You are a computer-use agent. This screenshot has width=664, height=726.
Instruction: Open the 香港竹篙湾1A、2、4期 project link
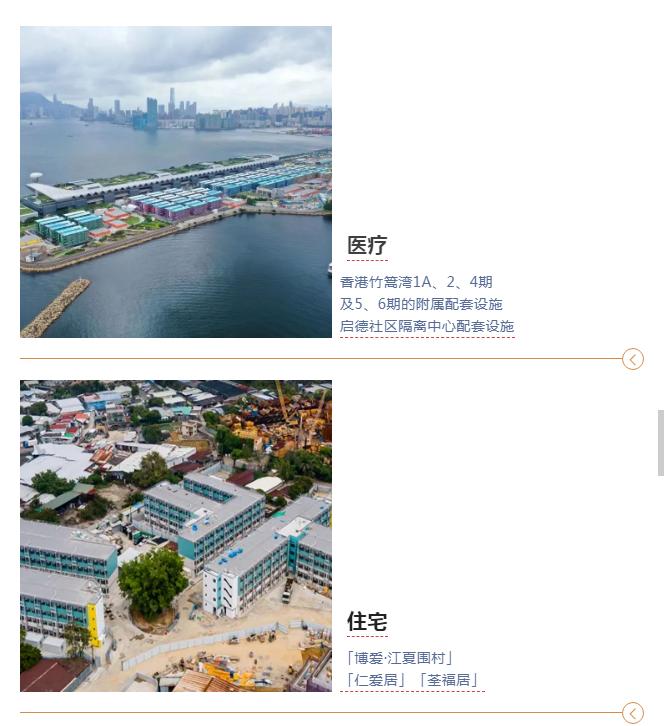[416, 282]
